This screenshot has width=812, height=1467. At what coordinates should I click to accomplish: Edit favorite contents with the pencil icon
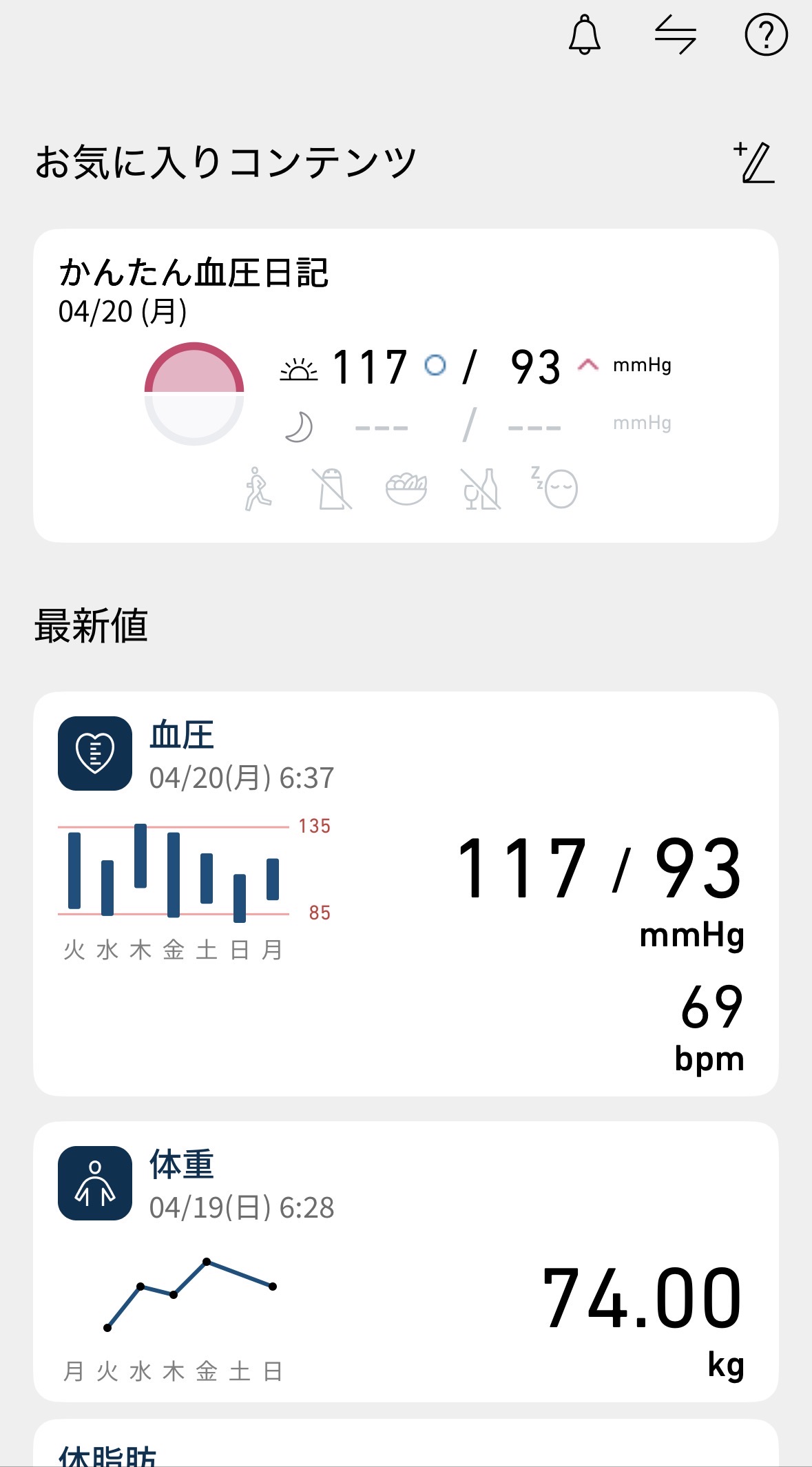(755, 163)
